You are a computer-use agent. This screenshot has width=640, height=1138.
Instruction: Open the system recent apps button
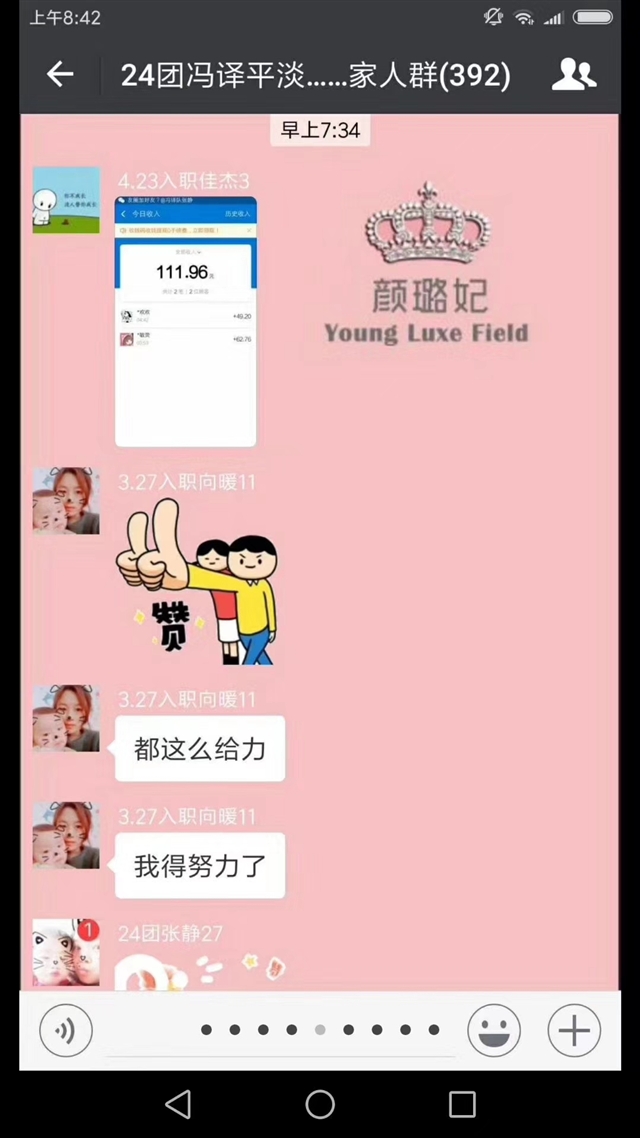[462, 1104]
